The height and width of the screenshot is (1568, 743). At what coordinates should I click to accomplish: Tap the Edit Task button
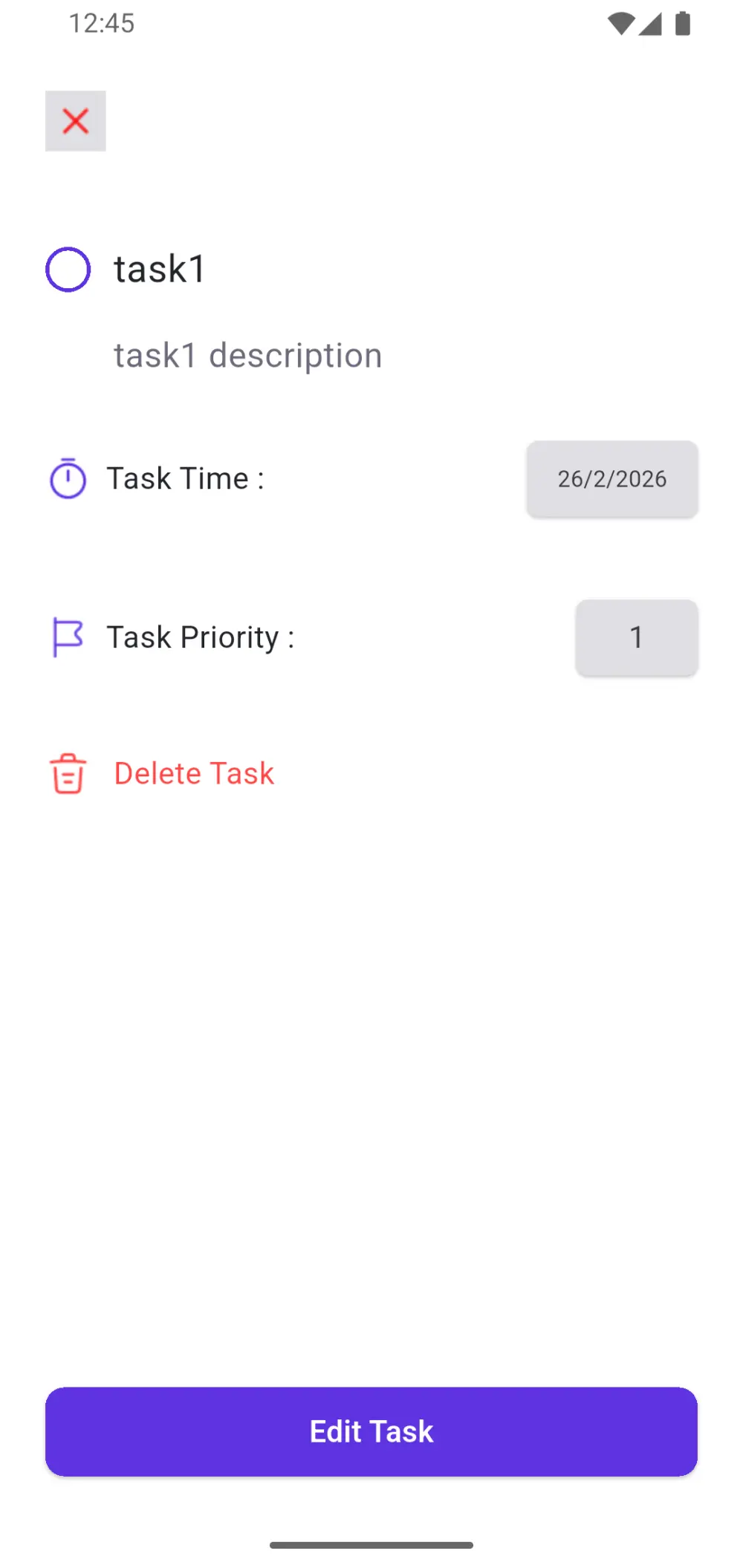371,1431
